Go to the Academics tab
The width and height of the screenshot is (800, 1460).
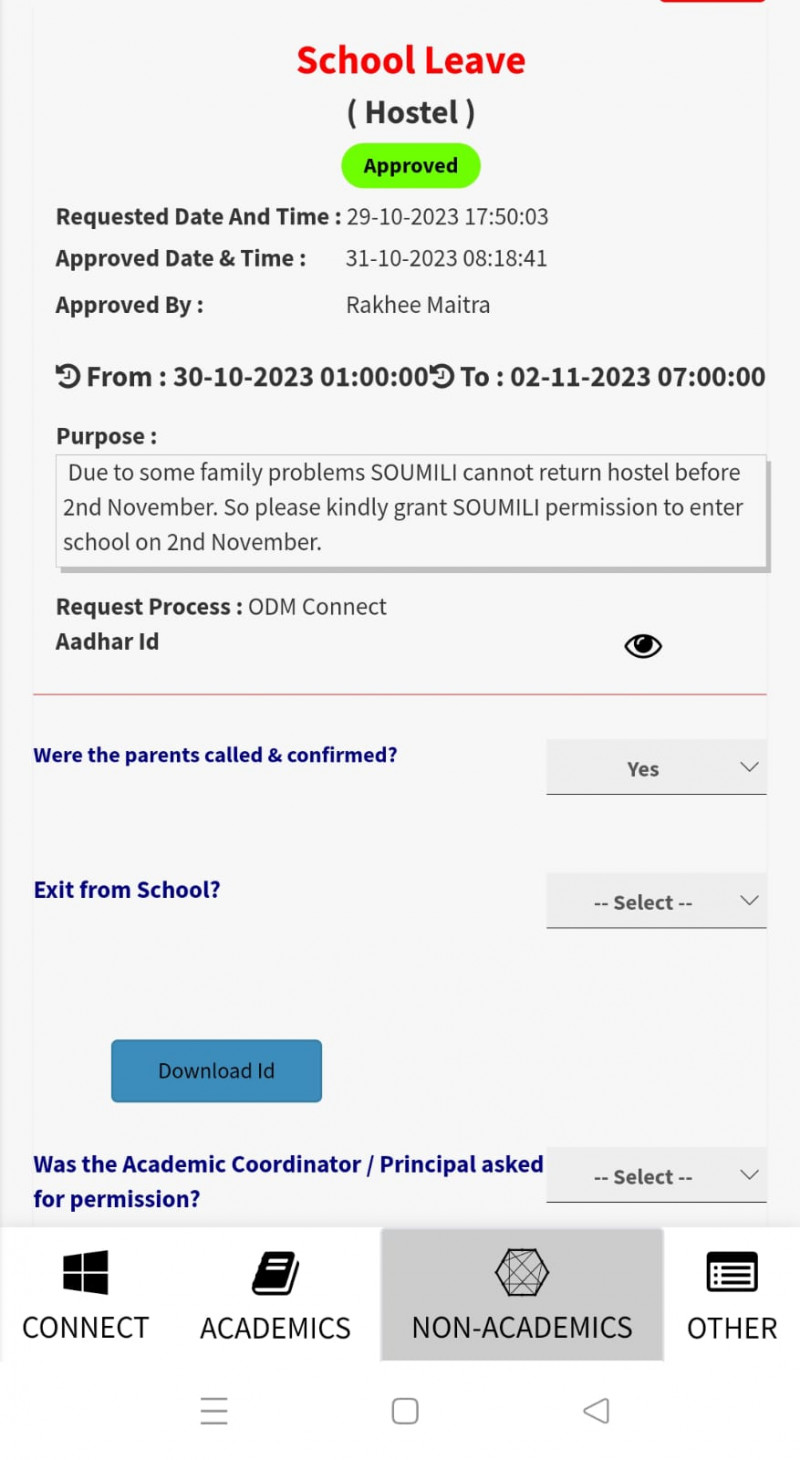275,1297
